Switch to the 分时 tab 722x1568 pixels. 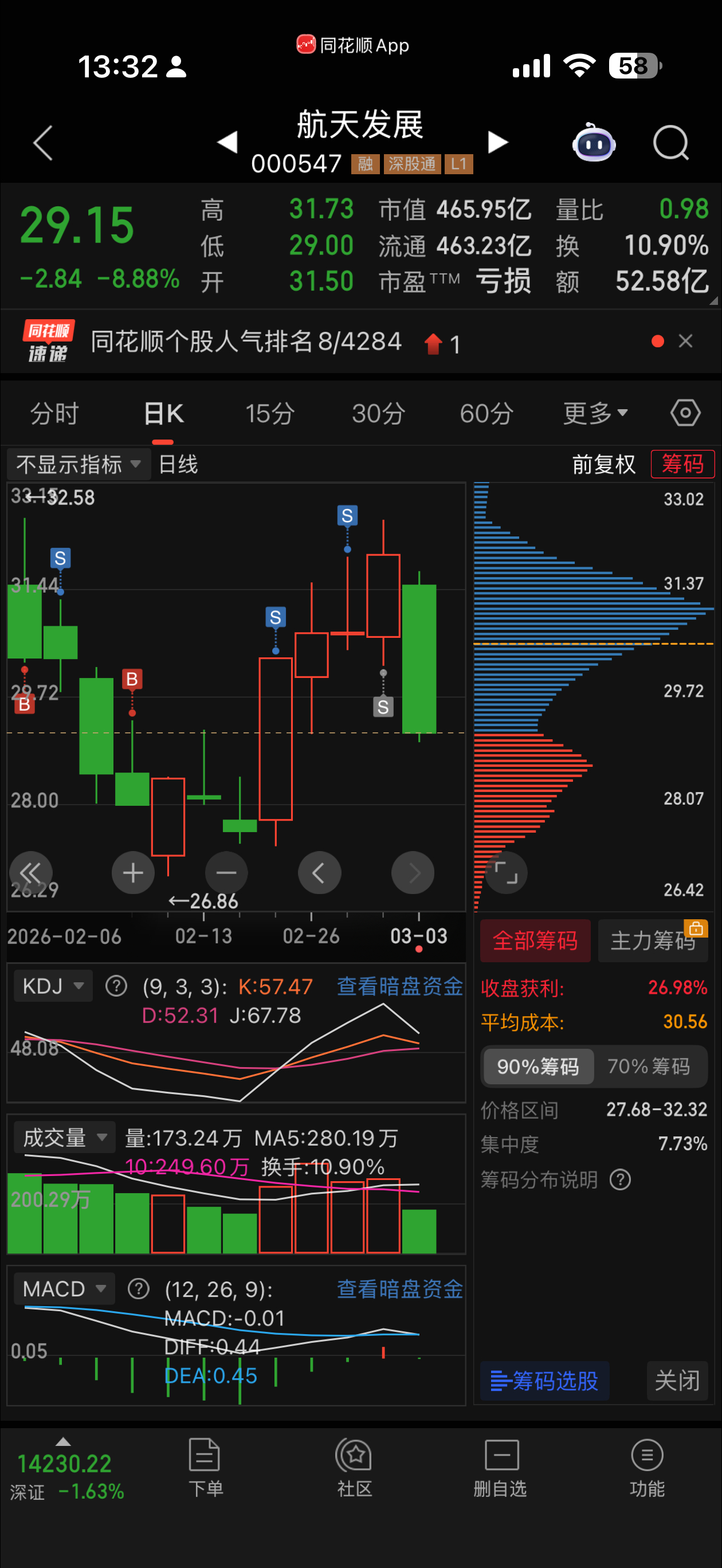pos(53,413)
